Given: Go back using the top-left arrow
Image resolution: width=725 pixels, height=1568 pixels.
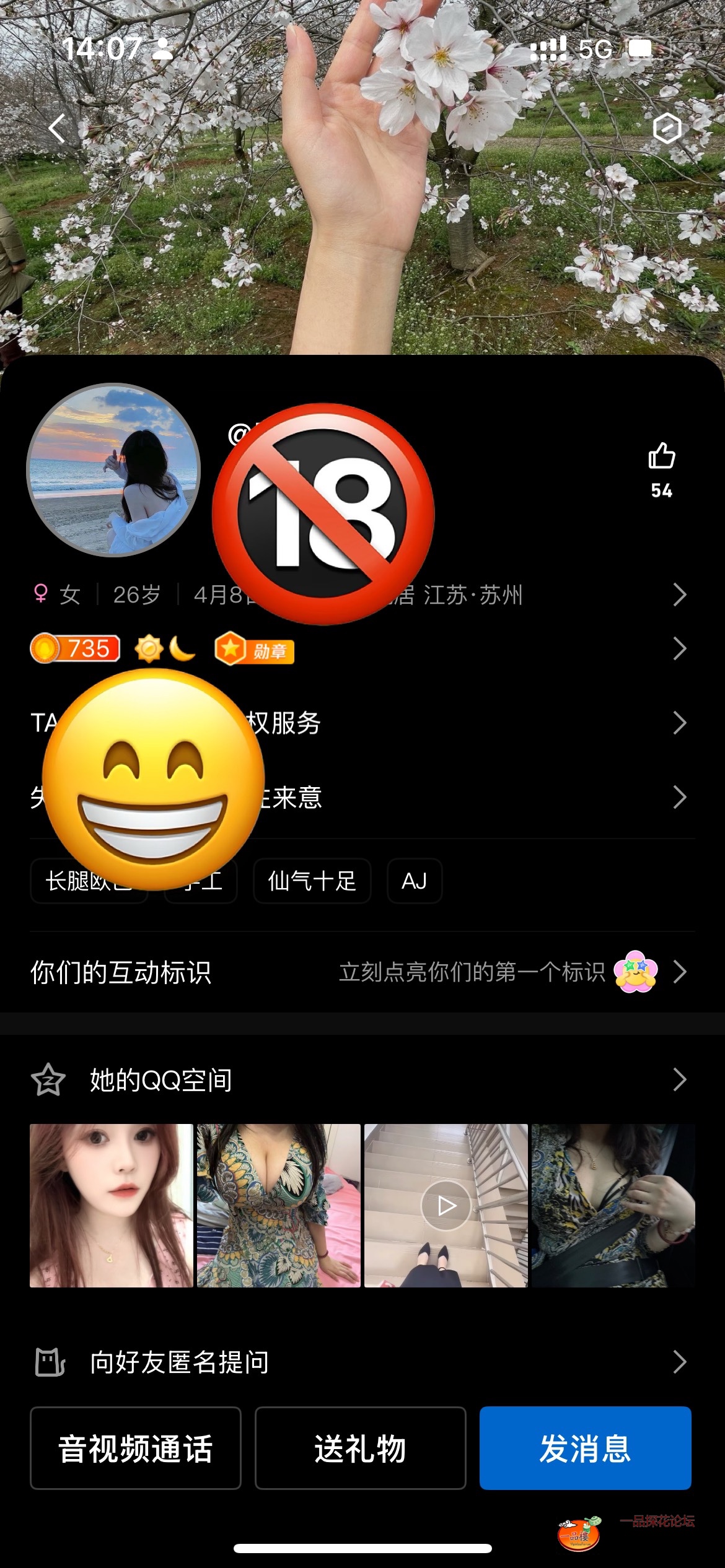Looking at the screenshot, I should point(57,129).
